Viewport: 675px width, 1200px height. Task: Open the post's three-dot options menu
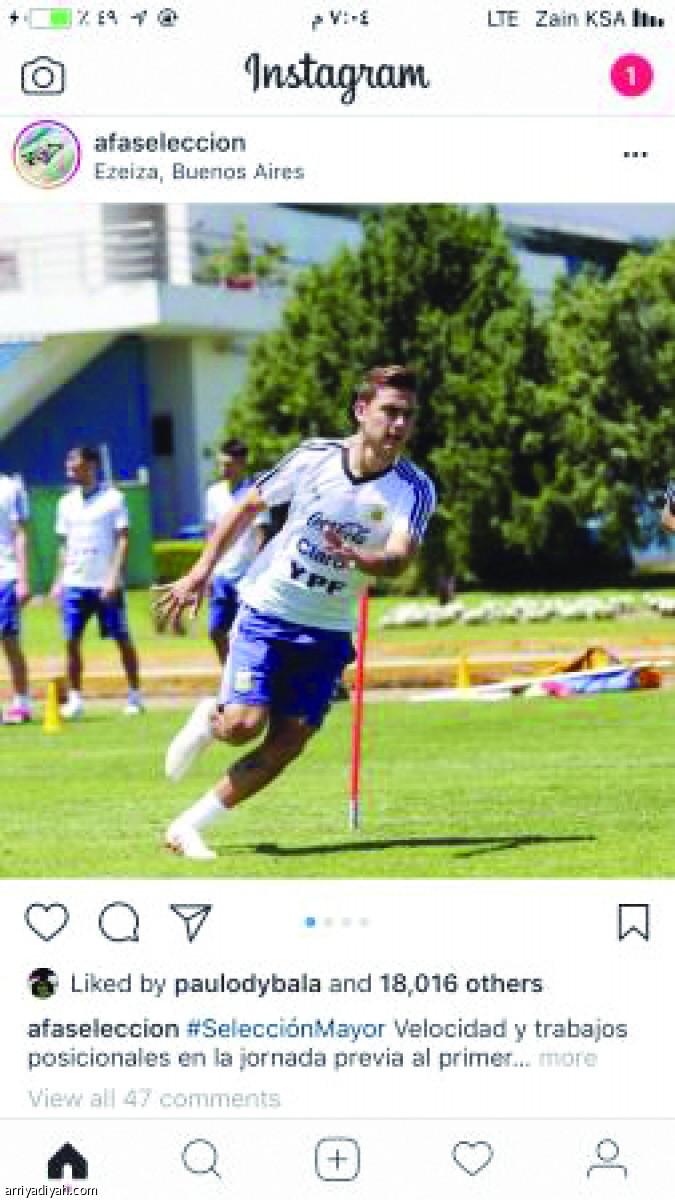pyautogui.click(x=635, y=155)
